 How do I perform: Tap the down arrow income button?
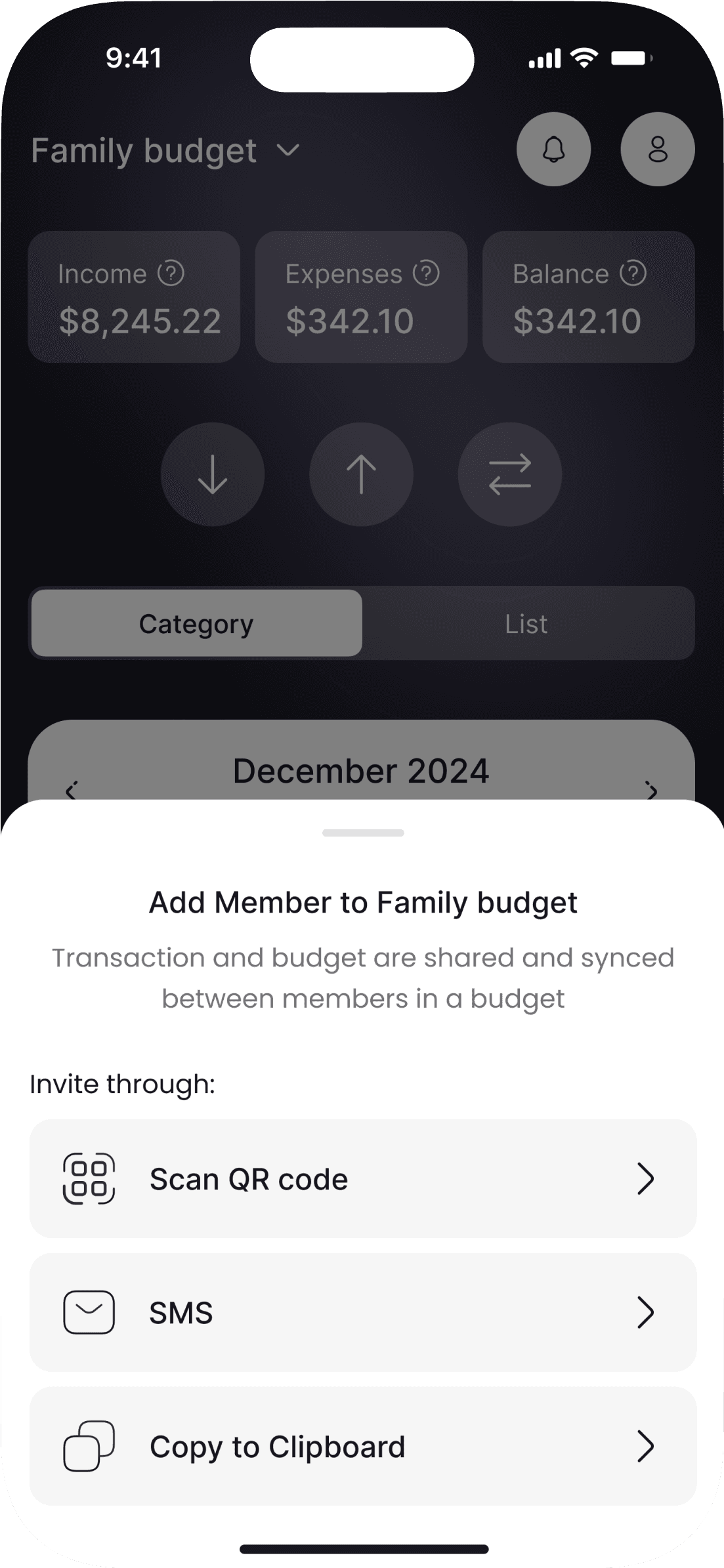[x=213, y=474]
